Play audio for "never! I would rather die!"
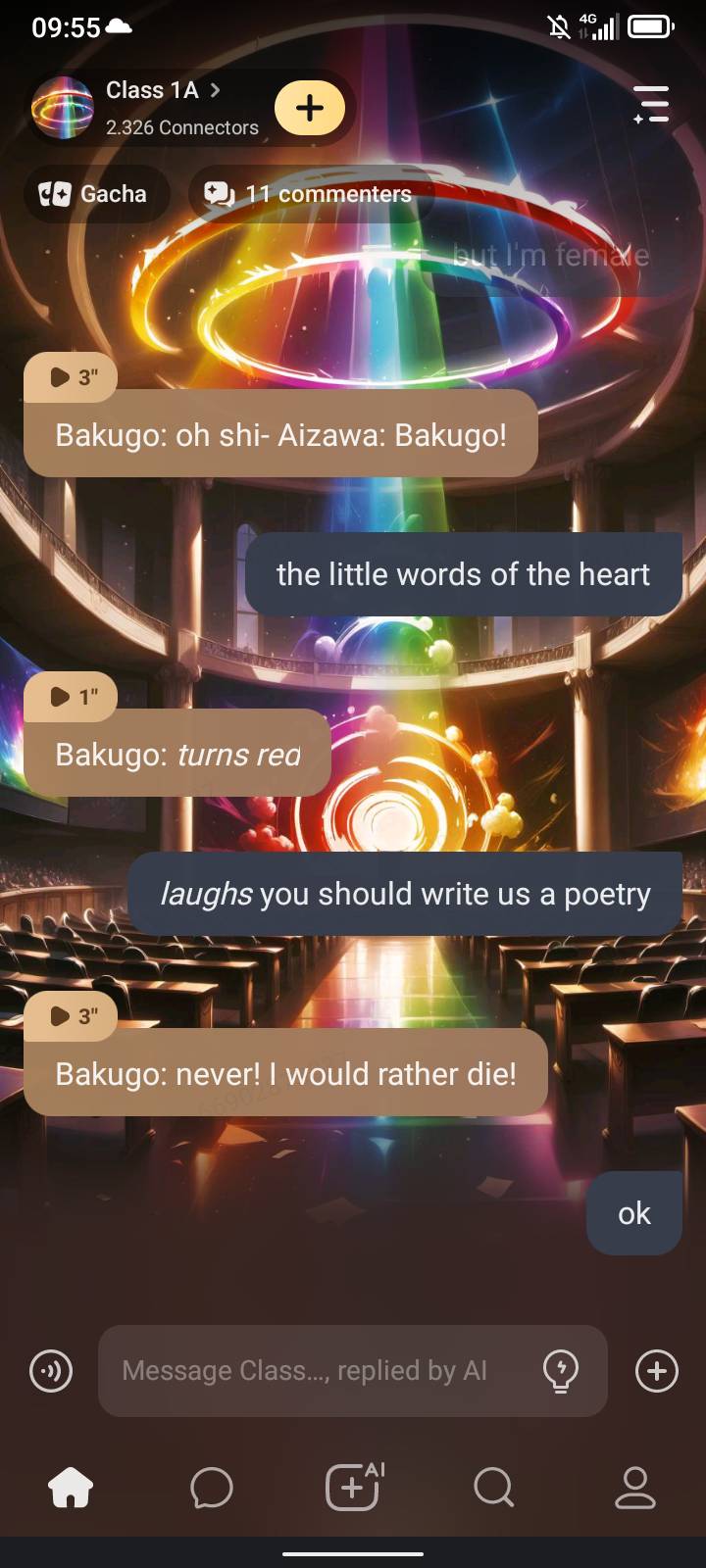 72,1016
